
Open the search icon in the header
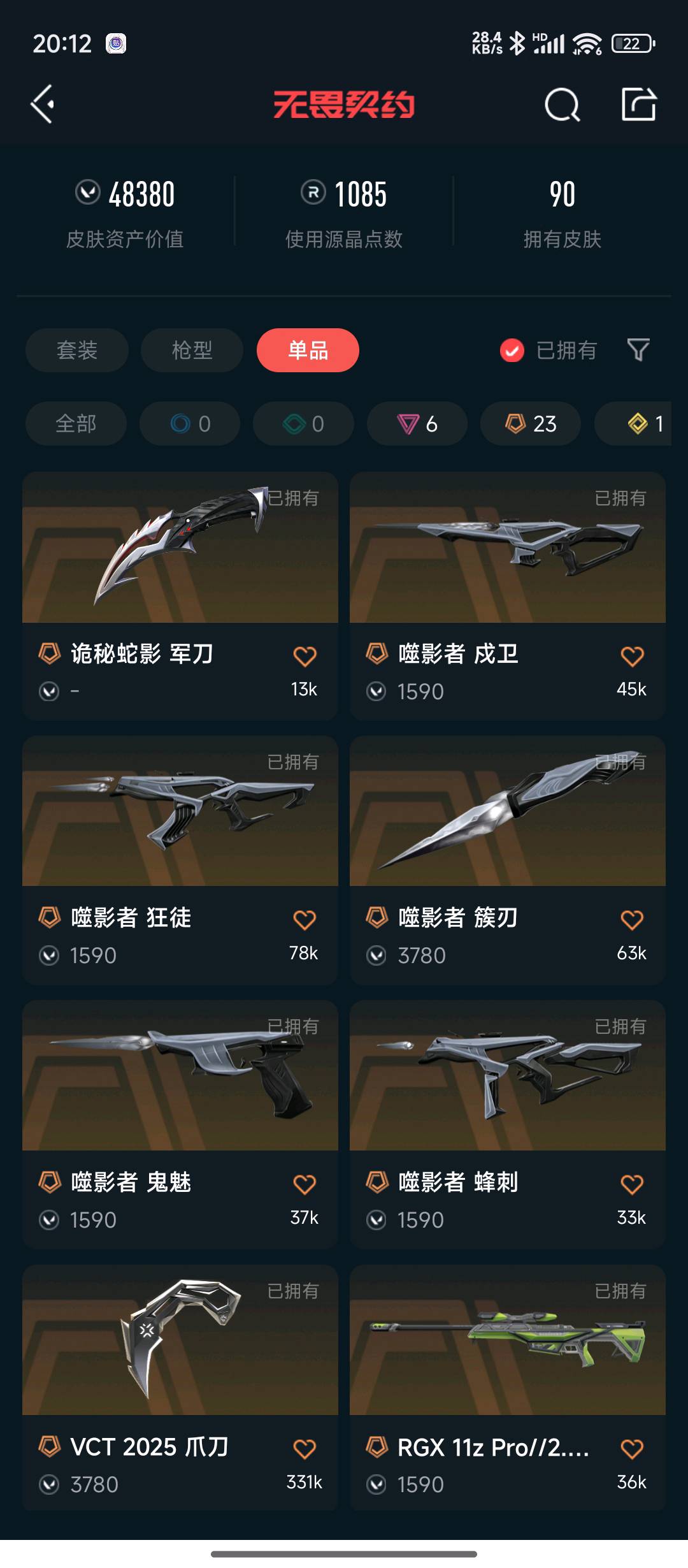click(x=562, y=105)
